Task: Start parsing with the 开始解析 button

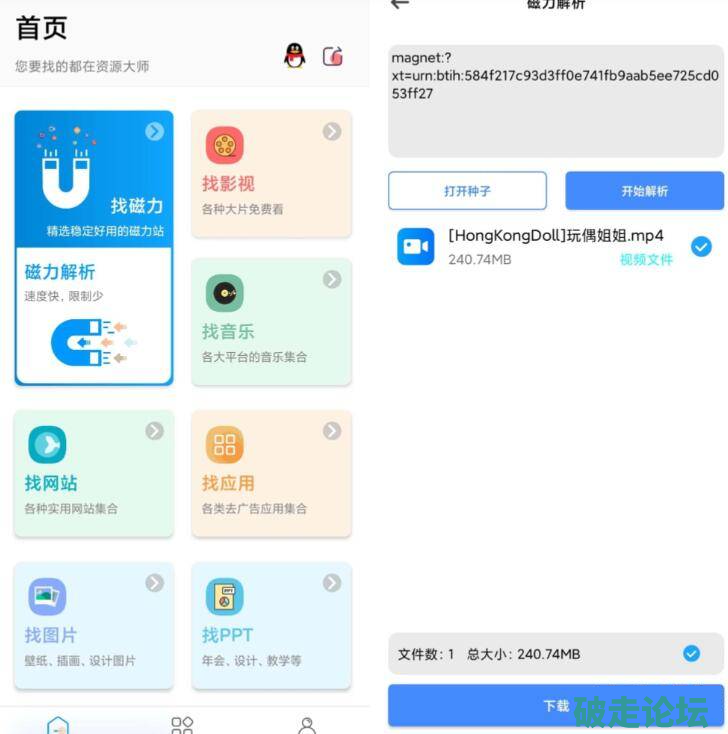Action: point(644,191)
